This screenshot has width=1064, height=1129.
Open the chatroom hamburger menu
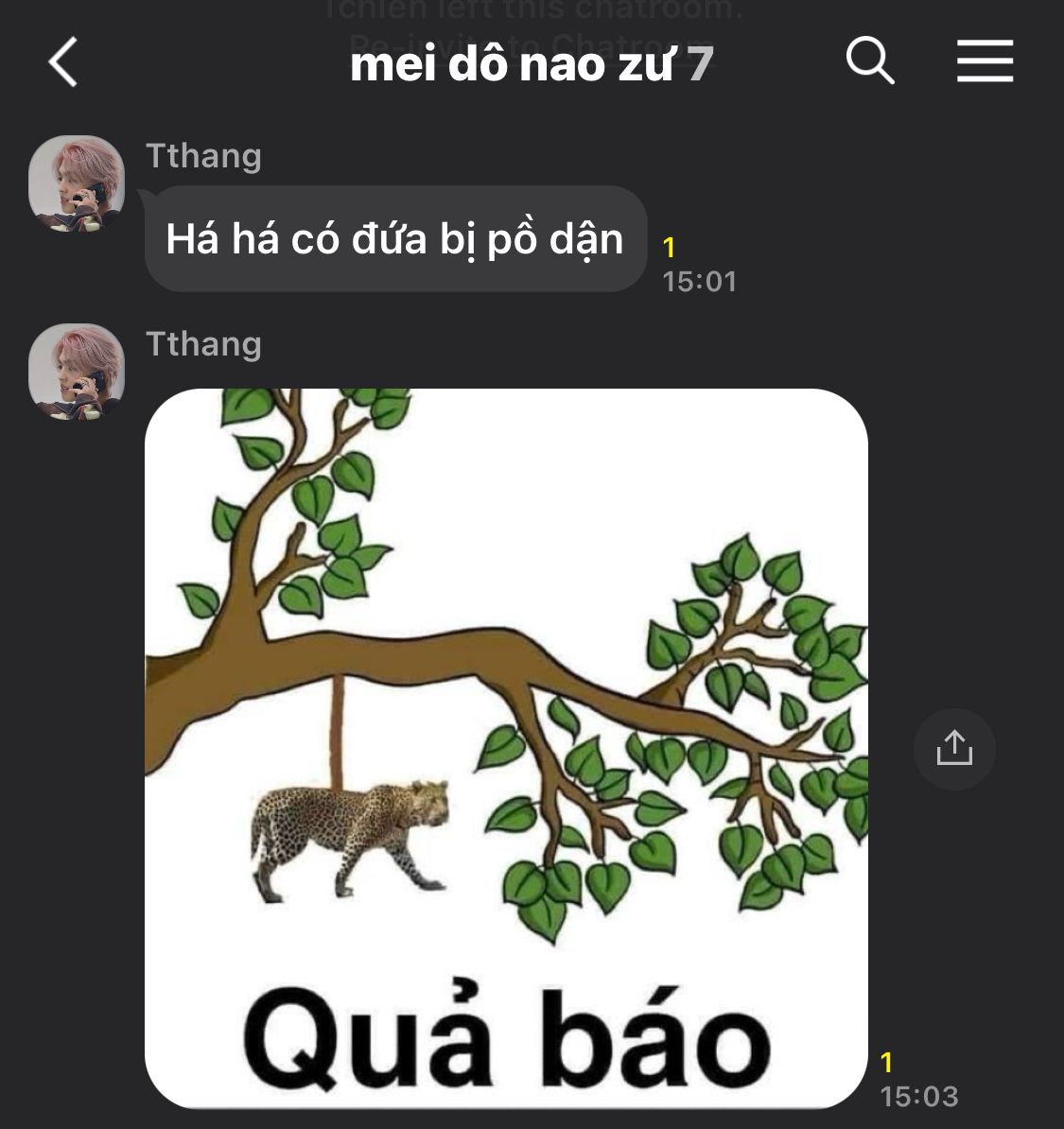(x=985, y=62)
